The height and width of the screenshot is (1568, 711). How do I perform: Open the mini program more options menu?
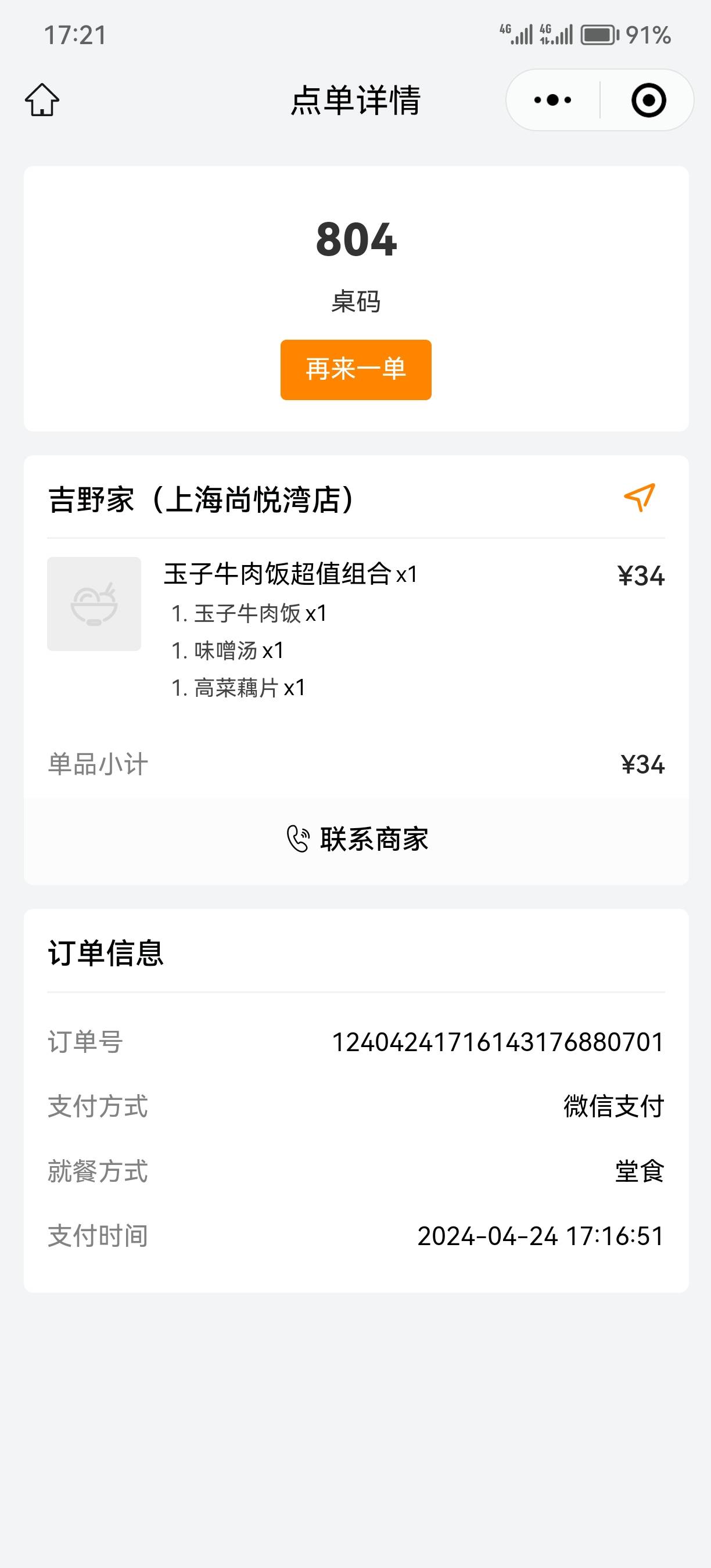(553, 100)
